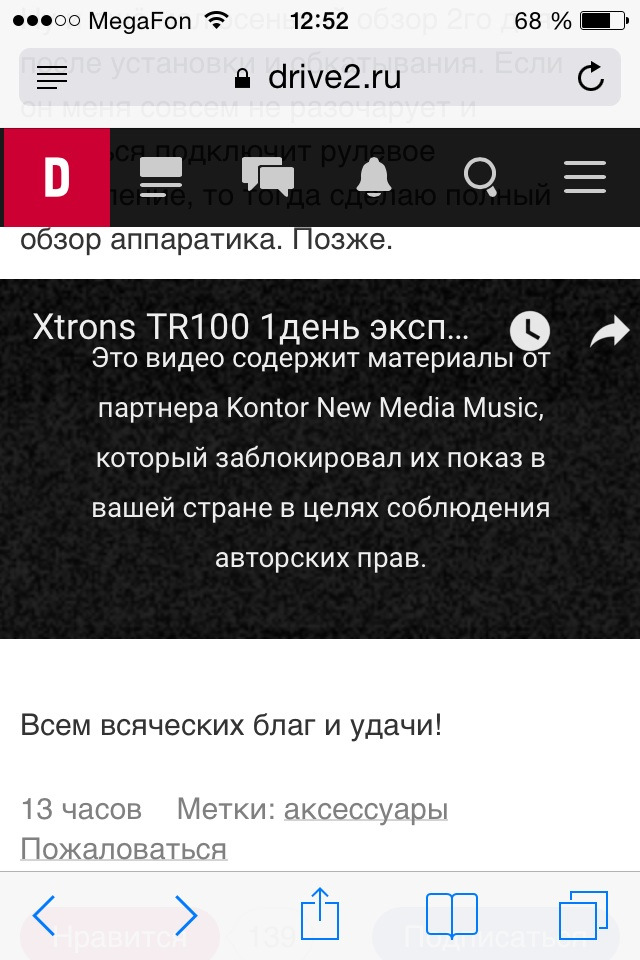Show open Safari tabs
The height and width of the screenshot is (960, 640).
point(583,914)
